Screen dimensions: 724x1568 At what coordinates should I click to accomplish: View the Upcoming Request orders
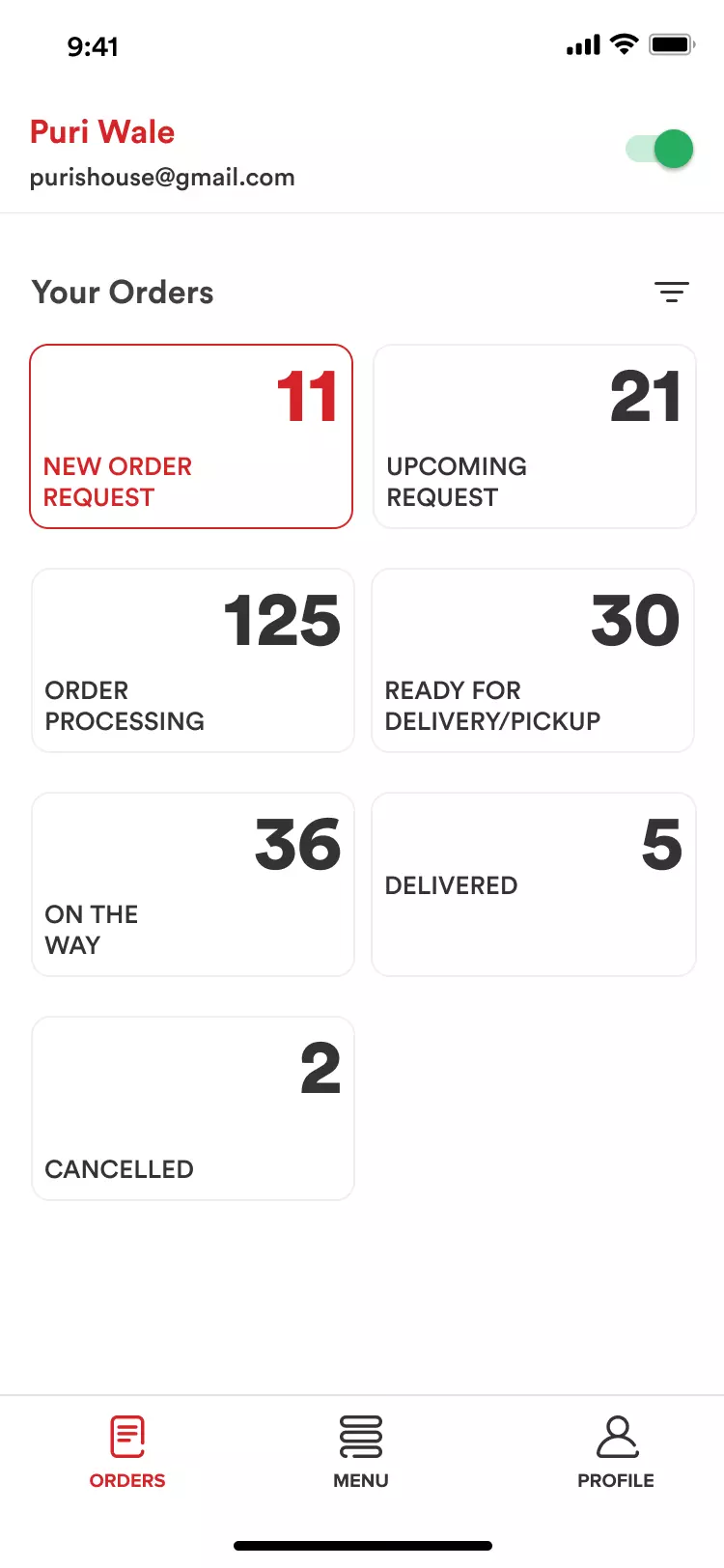tap(535, 436)
